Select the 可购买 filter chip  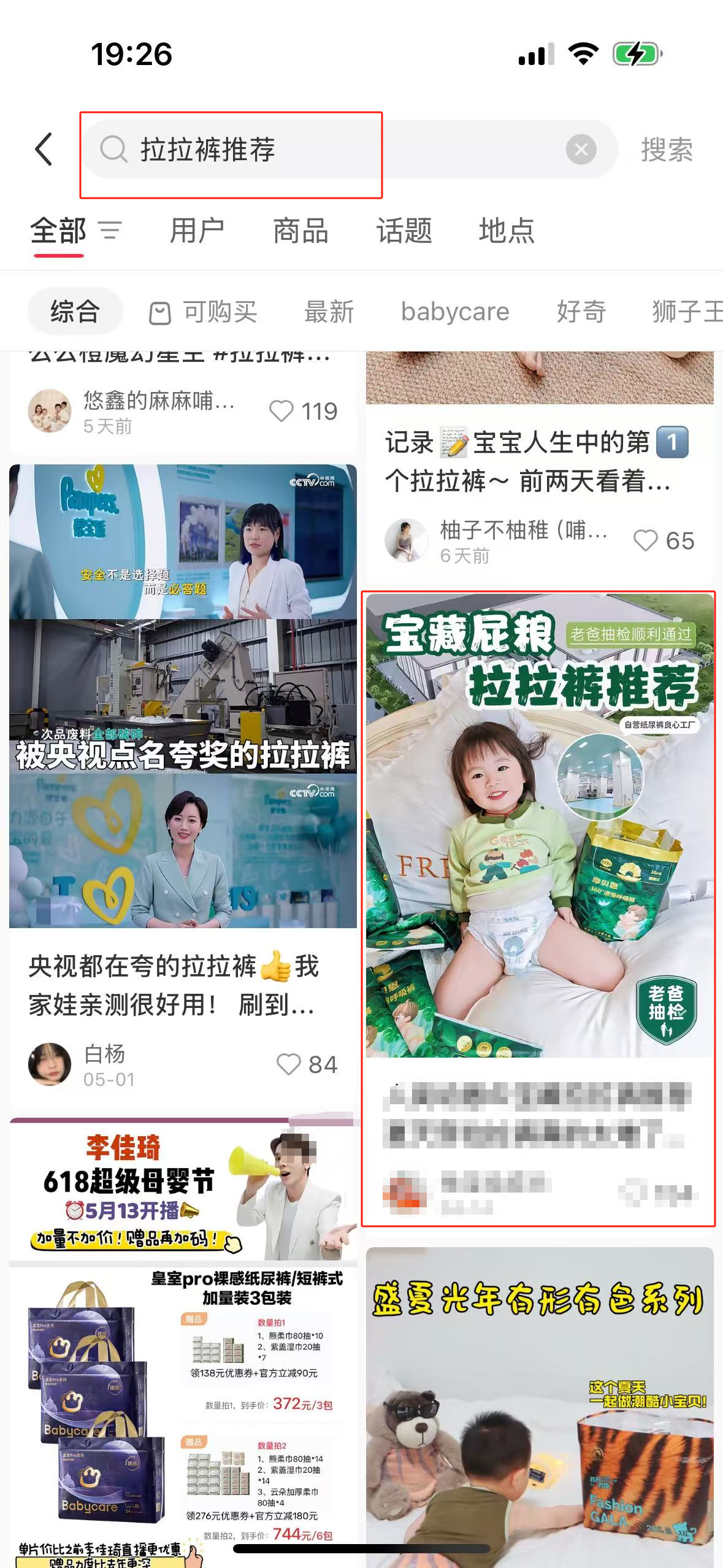(204, 312)
